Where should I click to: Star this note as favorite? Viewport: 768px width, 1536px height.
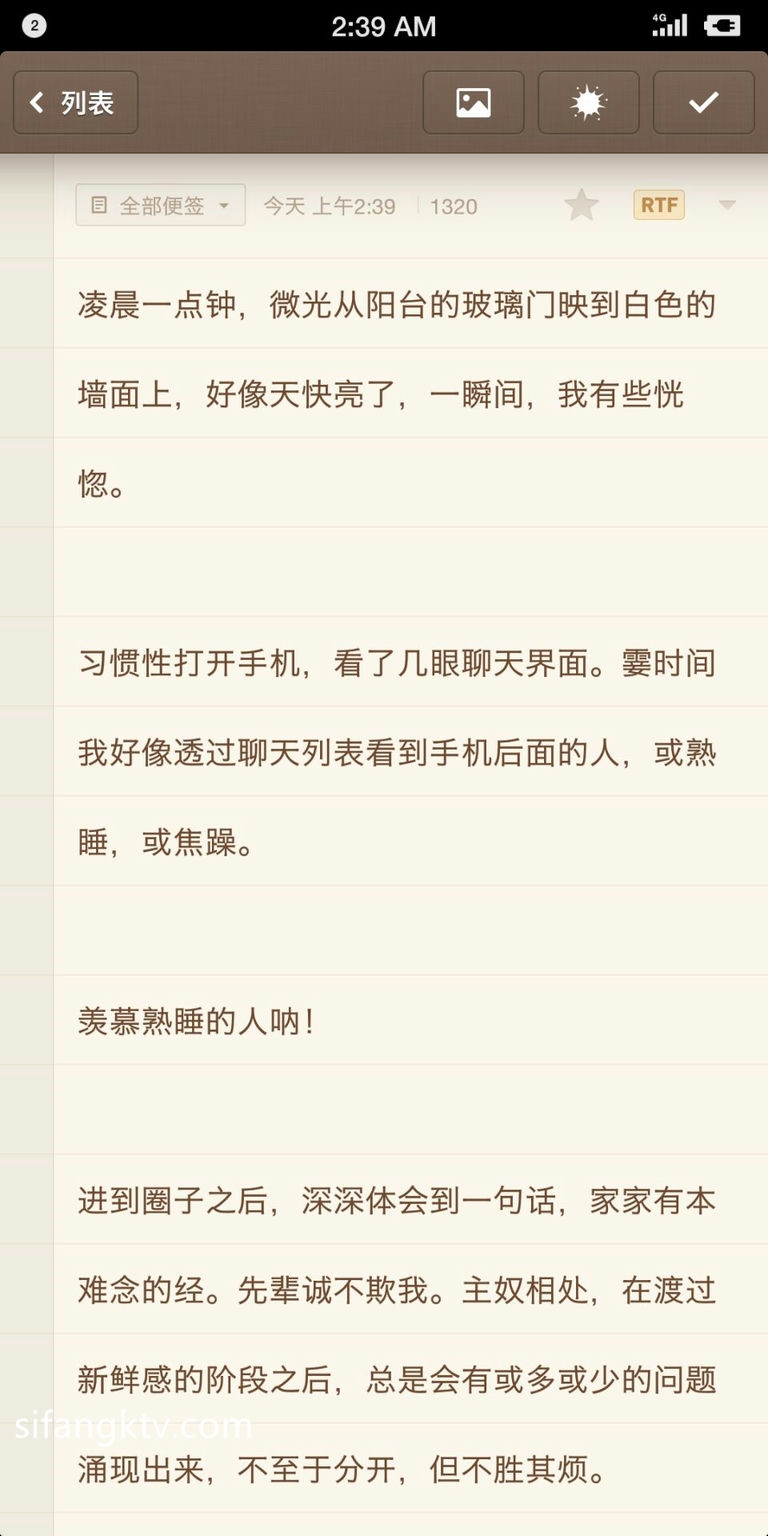pyautogui.click(x=581, y=205)
